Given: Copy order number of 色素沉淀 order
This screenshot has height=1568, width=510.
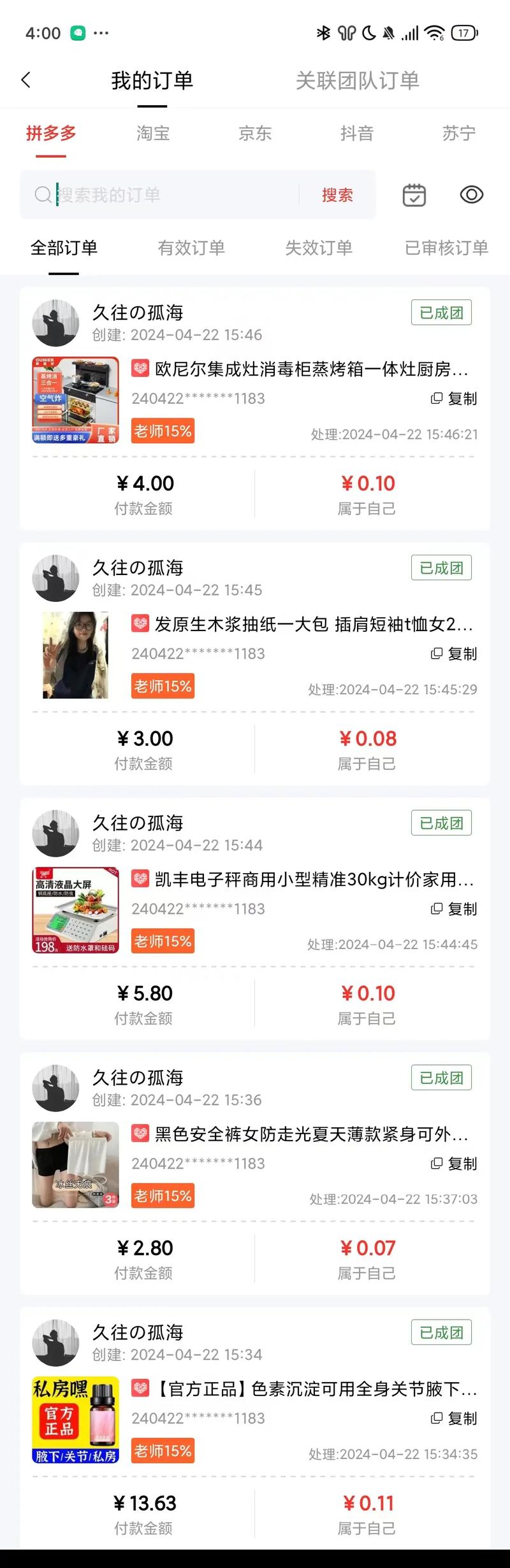Looking at the screenshot, I should 455,1418.
